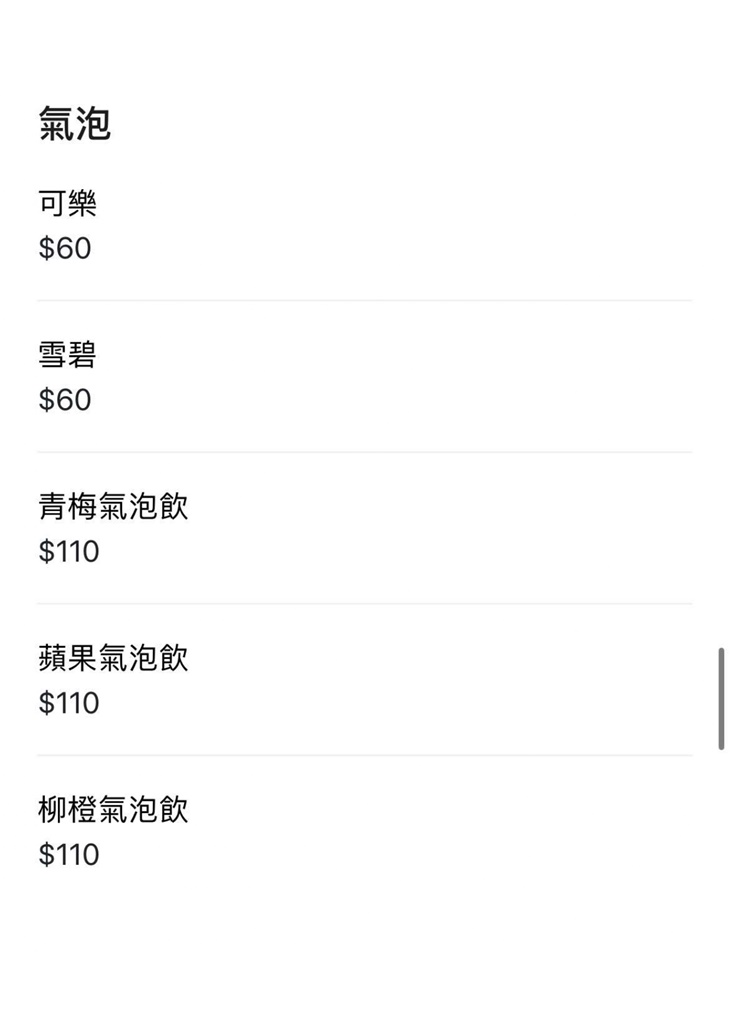Click the $60 price under 雪碧
Screen dimensions: 730x1033
[x=63, y=400]
